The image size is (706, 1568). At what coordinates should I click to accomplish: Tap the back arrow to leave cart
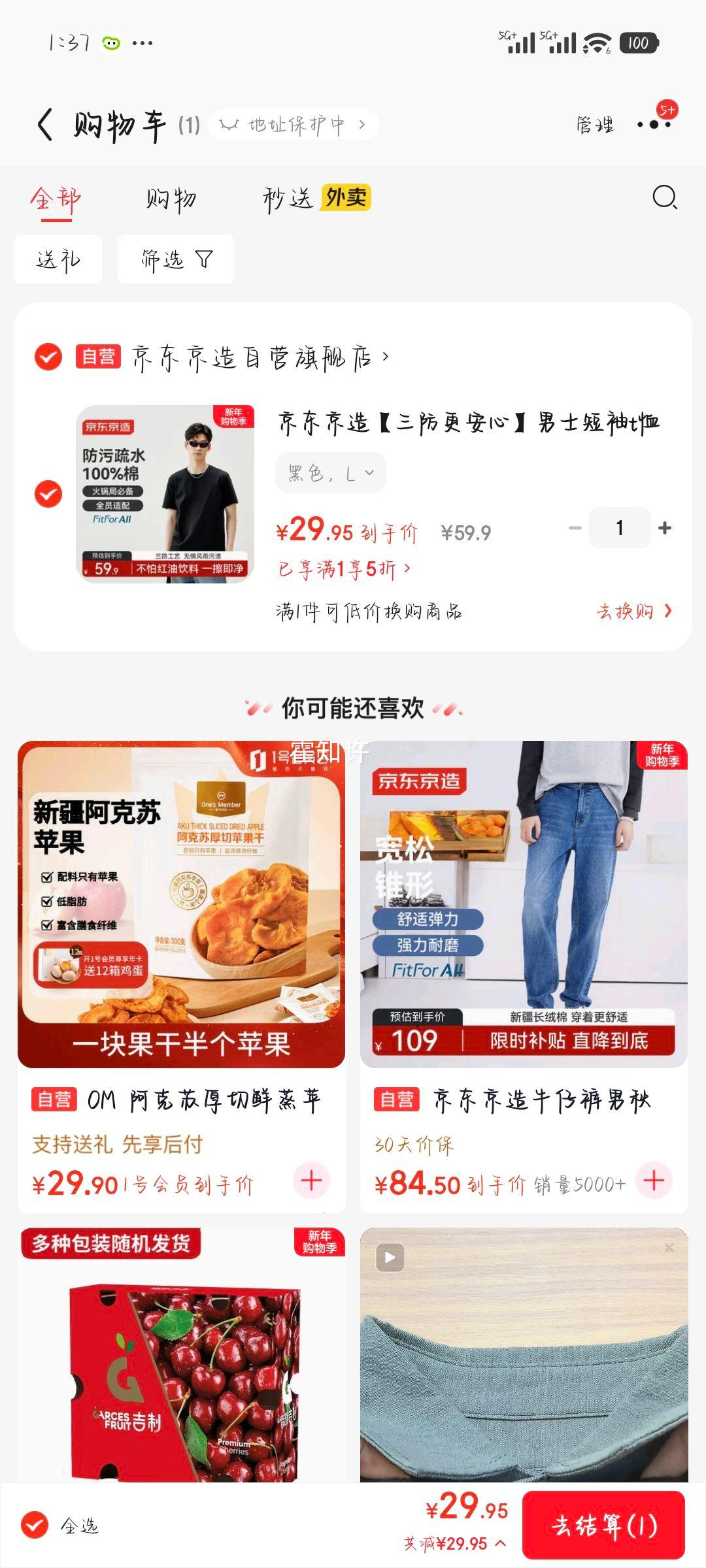[x=44, y=123]
